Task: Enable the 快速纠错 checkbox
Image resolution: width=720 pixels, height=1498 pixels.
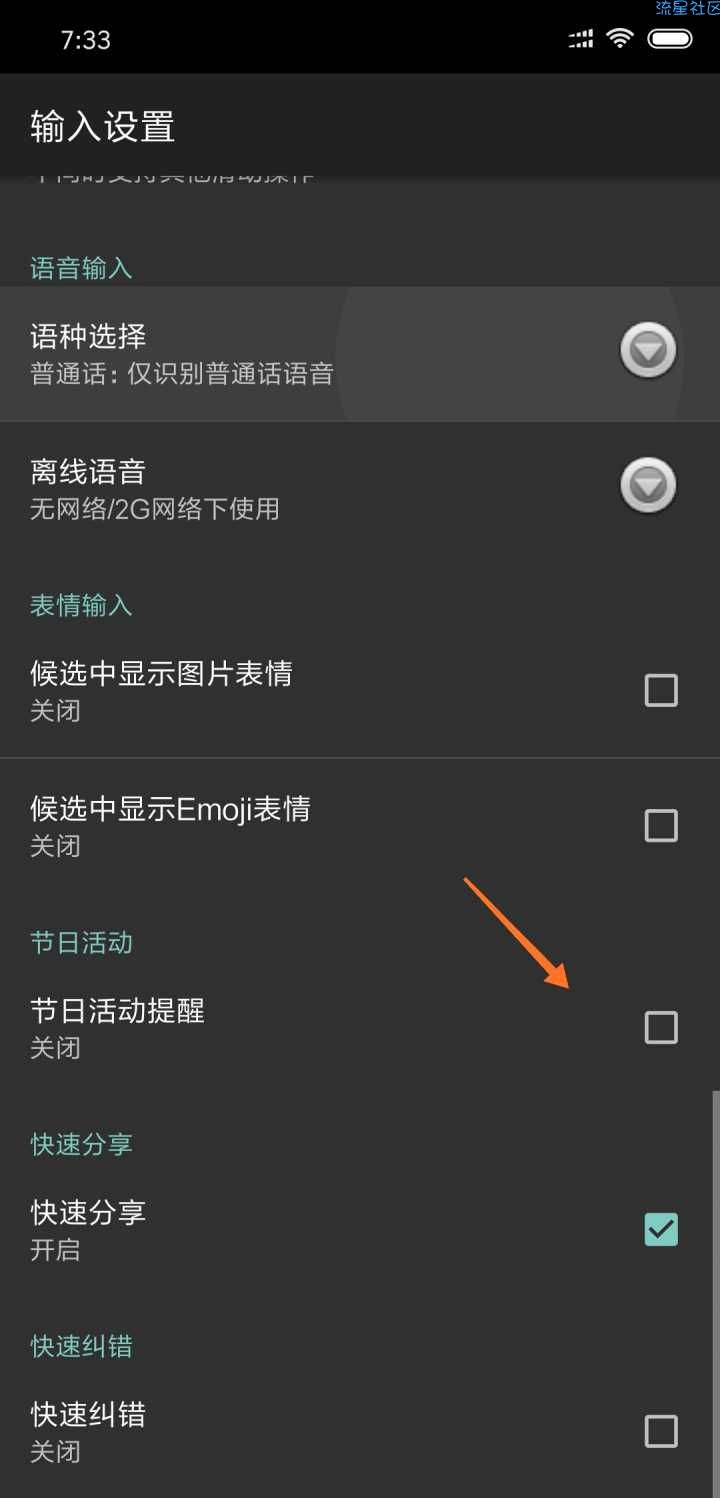Action: (661, 1431)
